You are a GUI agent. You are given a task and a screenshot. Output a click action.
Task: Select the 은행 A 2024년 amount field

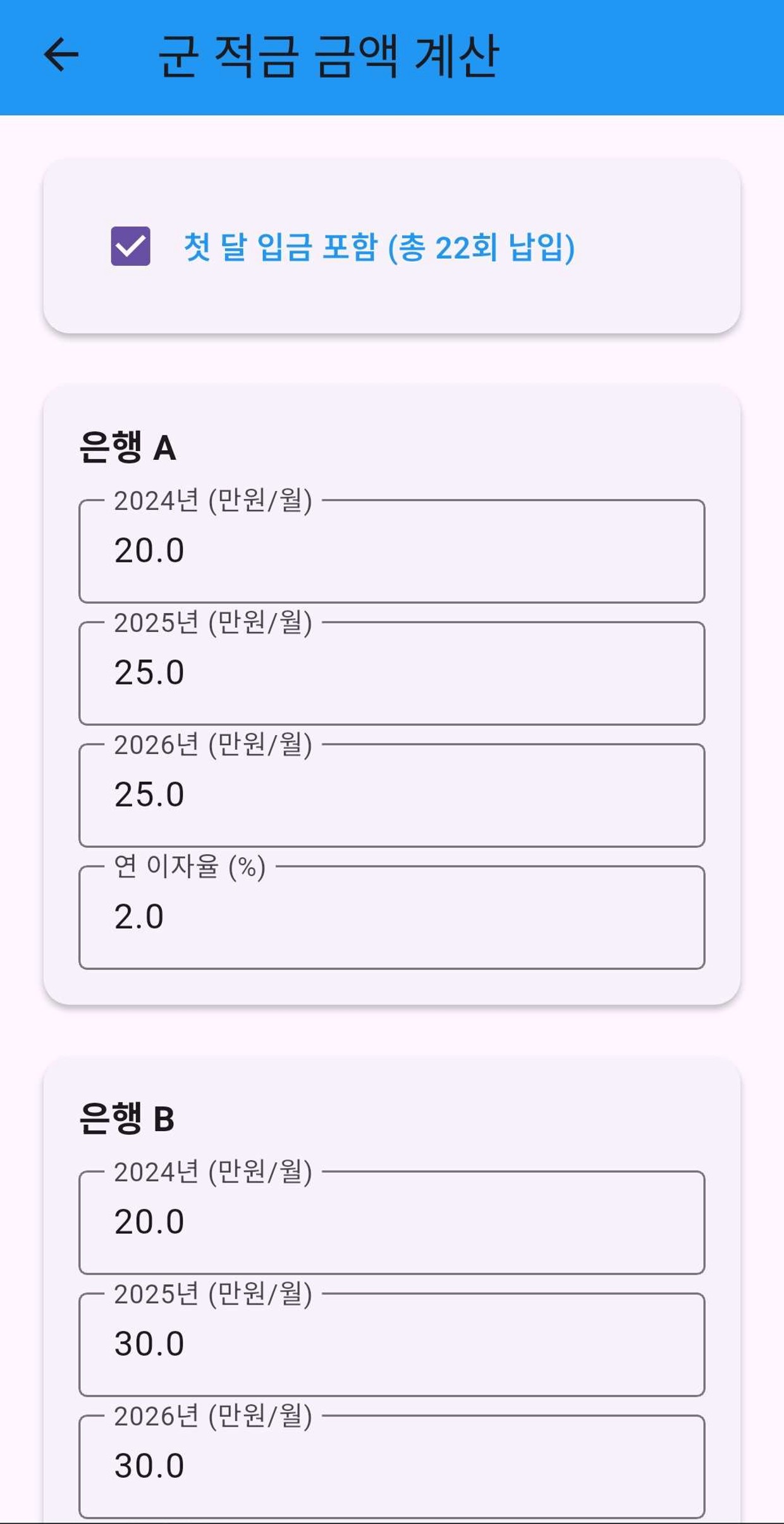pyautogui.click(x=392, y=550)
